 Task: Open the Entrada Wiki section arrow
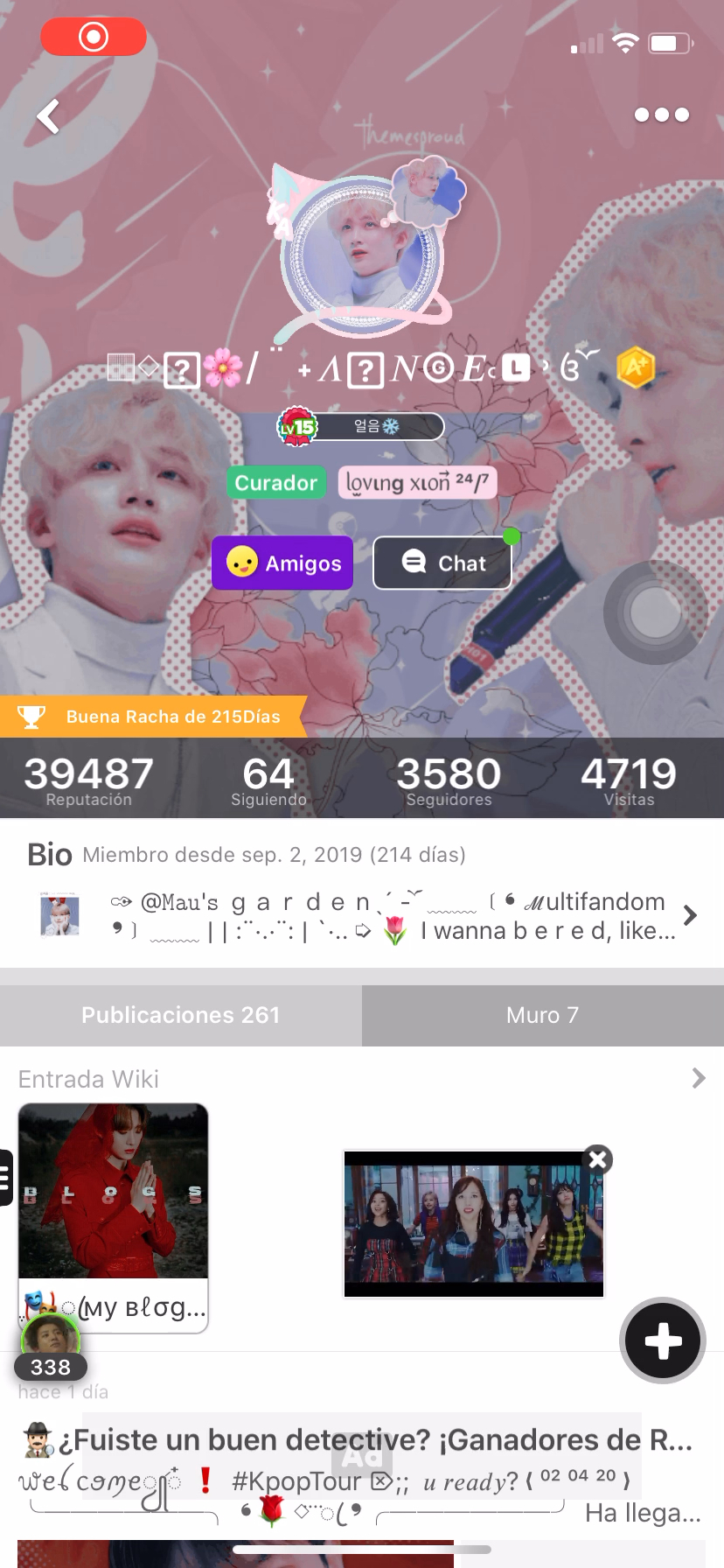tap(698, 1078)
